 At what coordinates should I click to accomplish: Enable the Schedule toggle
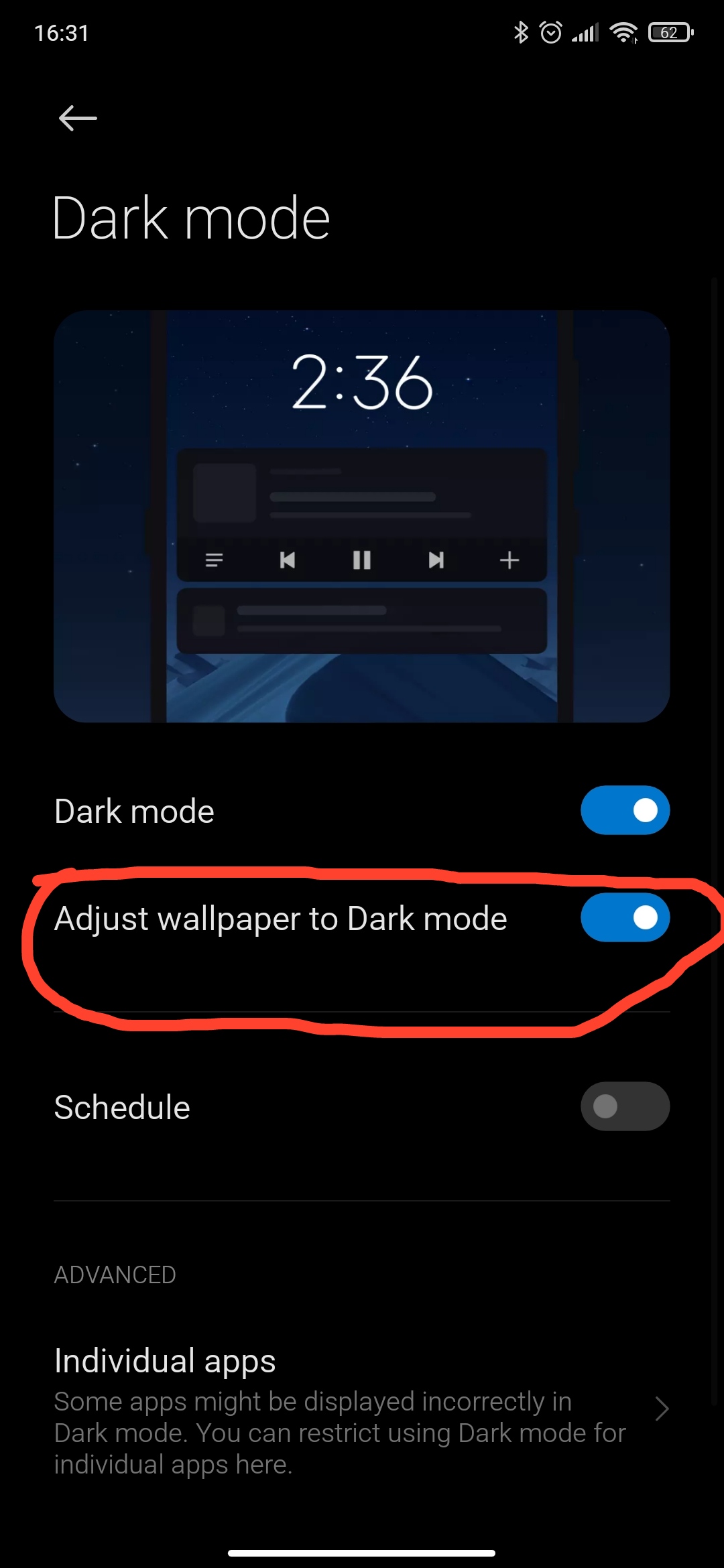(625, 1106)
